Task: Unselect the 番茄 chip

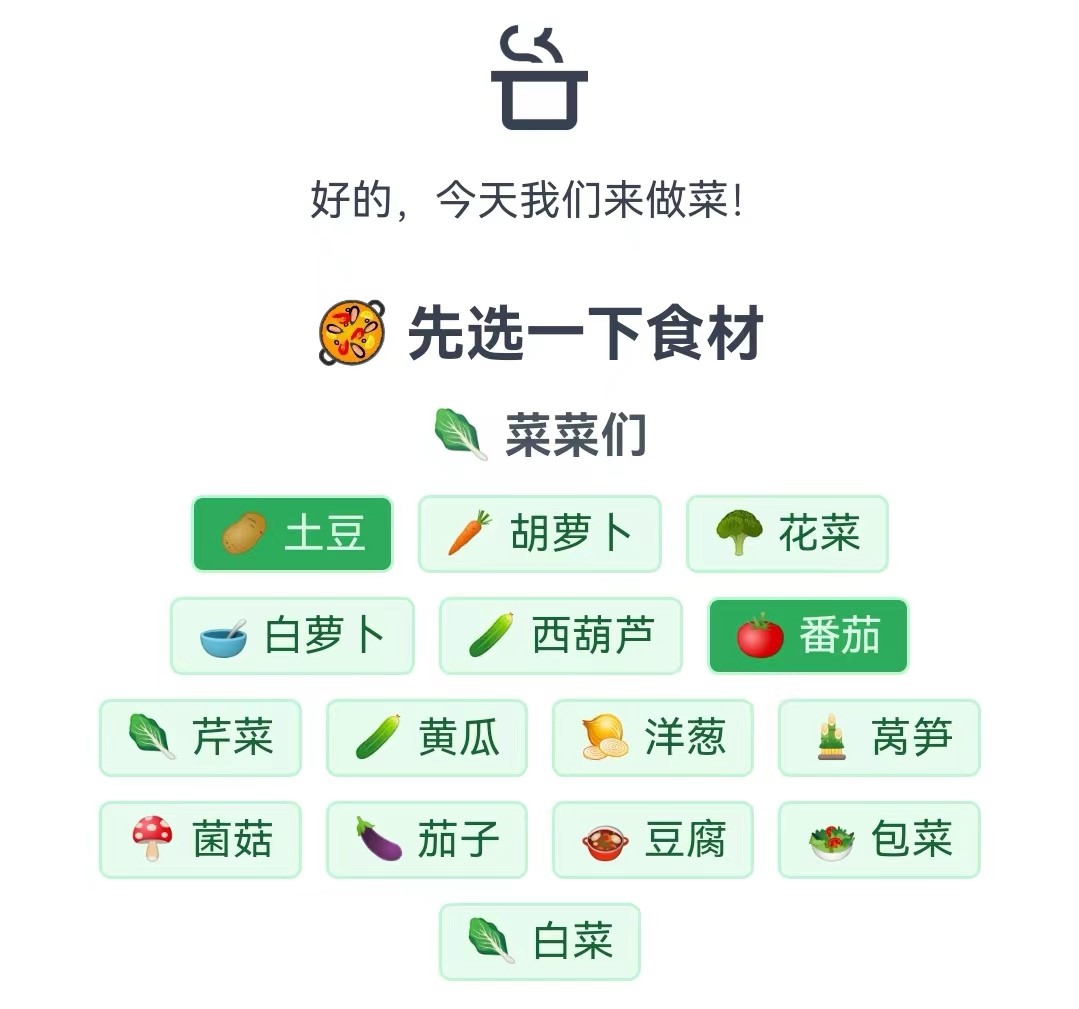Action: tap(808, 636)
